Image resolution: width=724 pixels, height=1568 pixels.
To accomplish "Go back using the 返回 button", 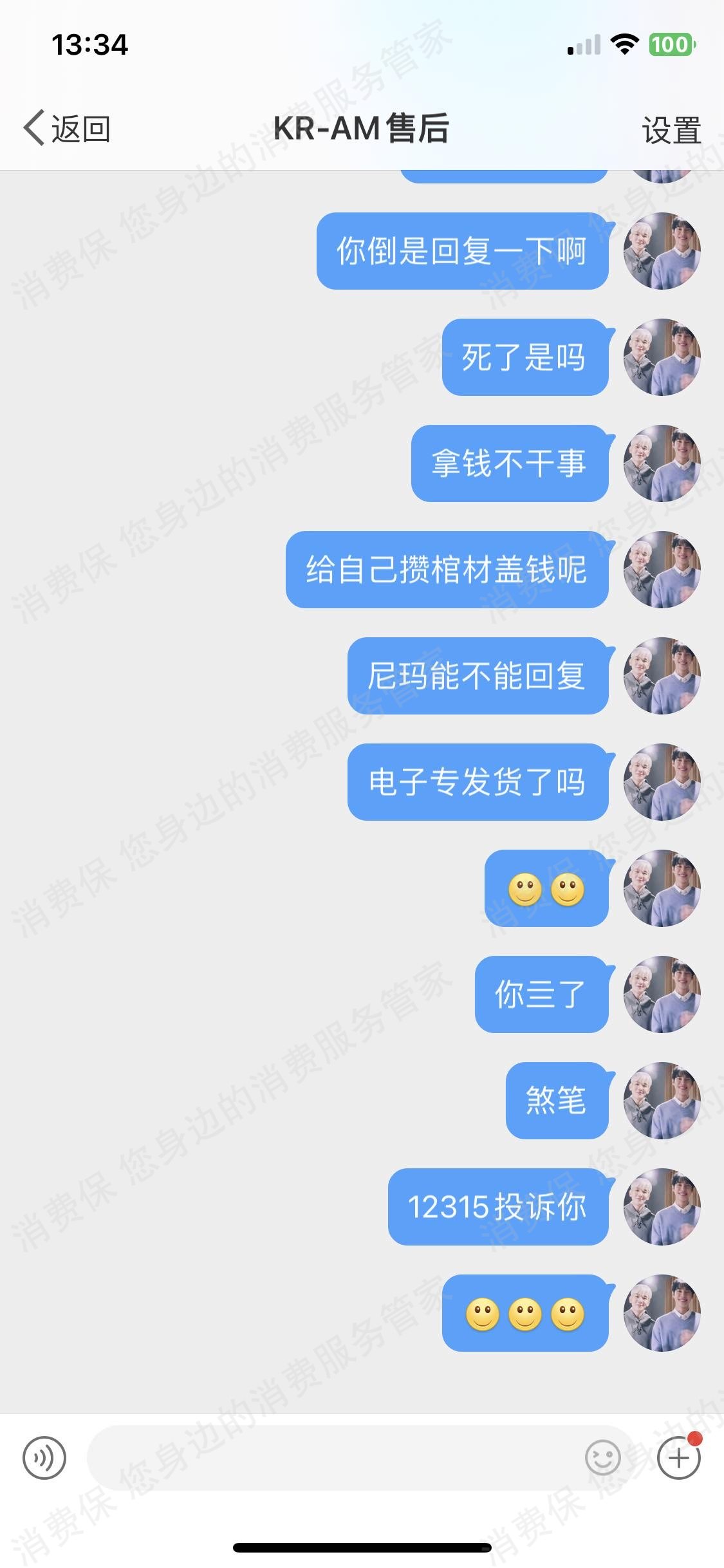I will [x=67, y=129].
